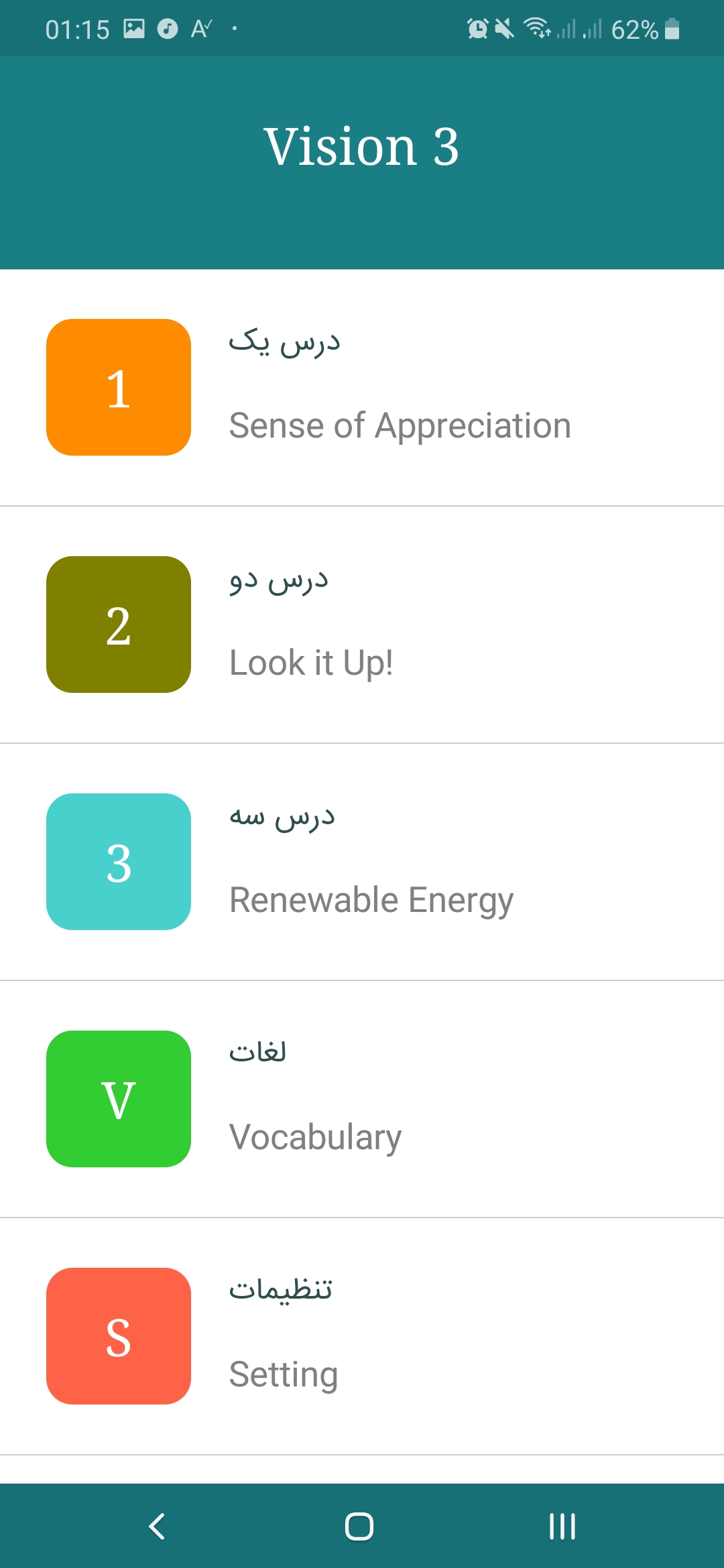Open lesson 2 Look it Up!

tap(362, 625)
